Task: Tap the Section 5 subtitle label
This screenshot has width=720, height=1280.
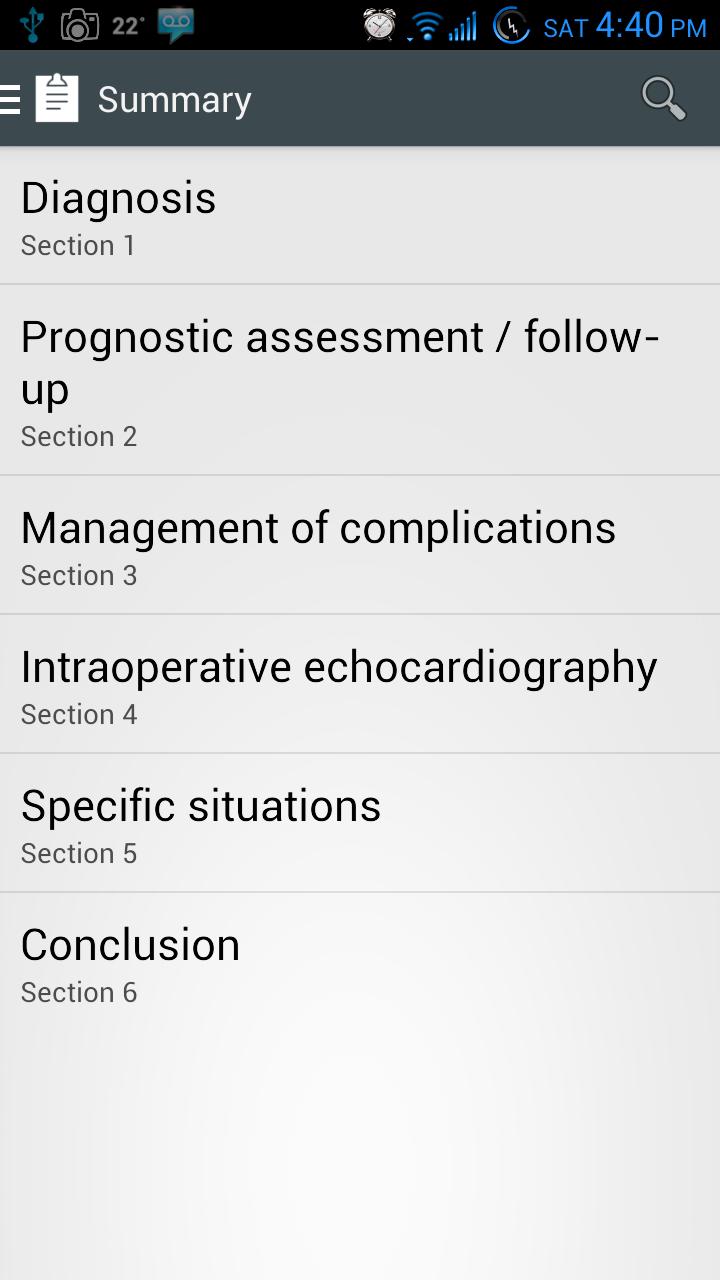Action: [x=79, y=852]
